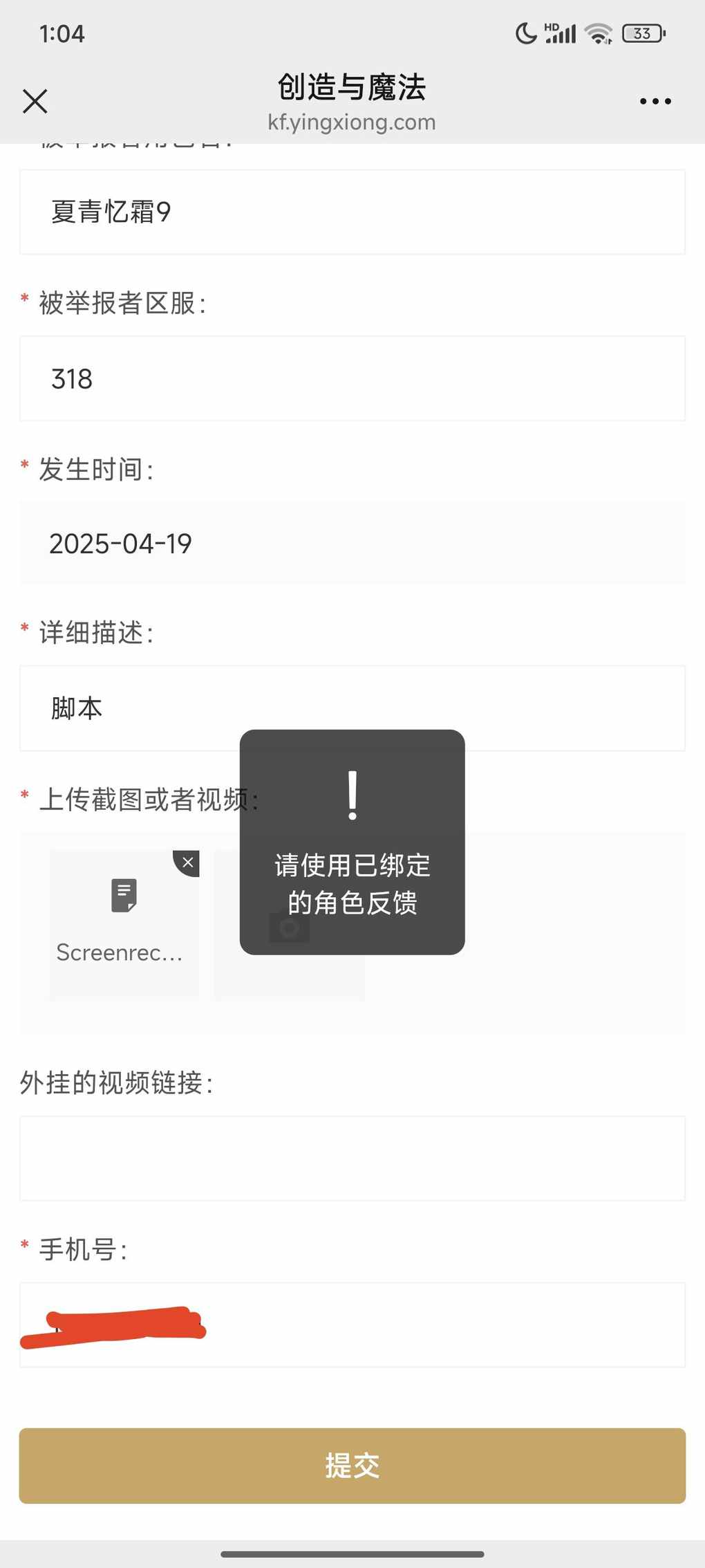Edit the 详细描述 field containing 脚本

coord(352,708)
